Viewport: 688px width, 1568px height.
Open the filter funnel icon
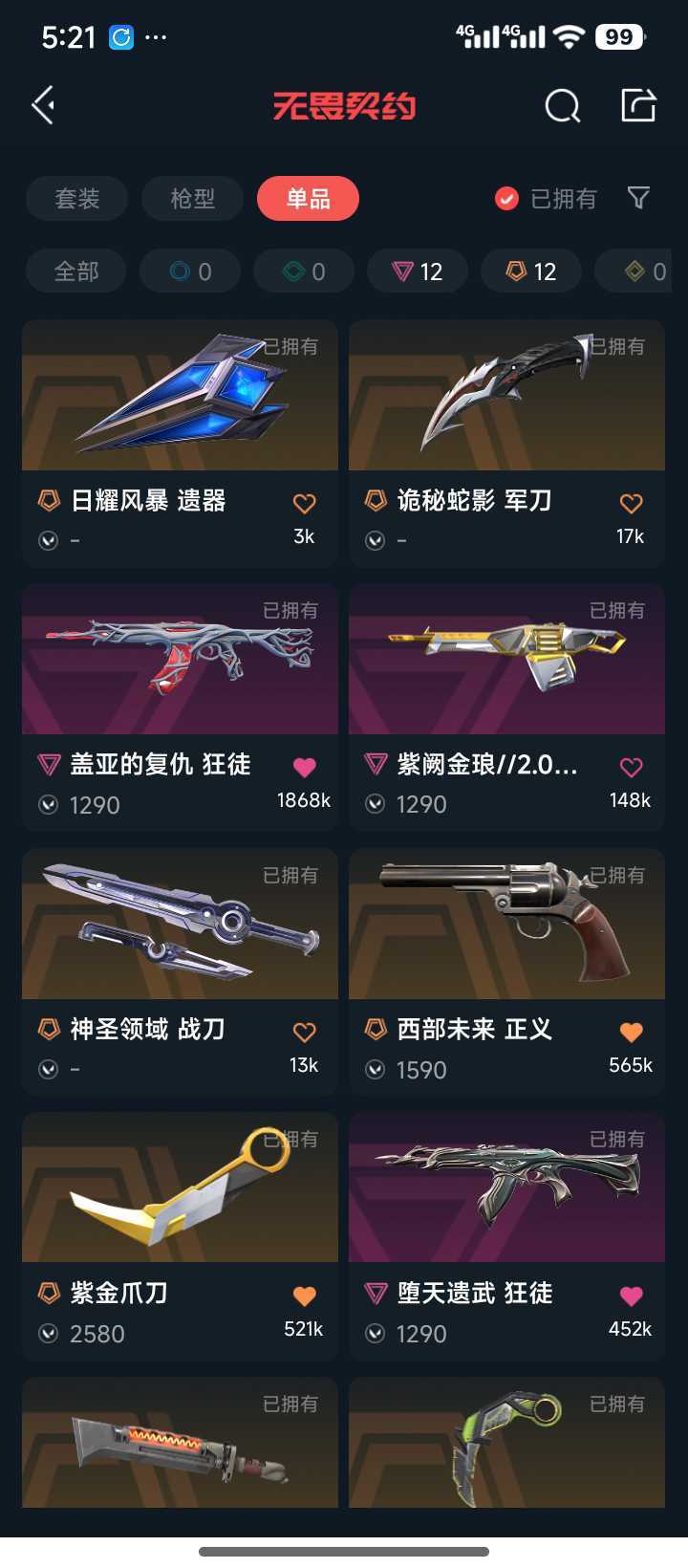click(x=638, y=198)
